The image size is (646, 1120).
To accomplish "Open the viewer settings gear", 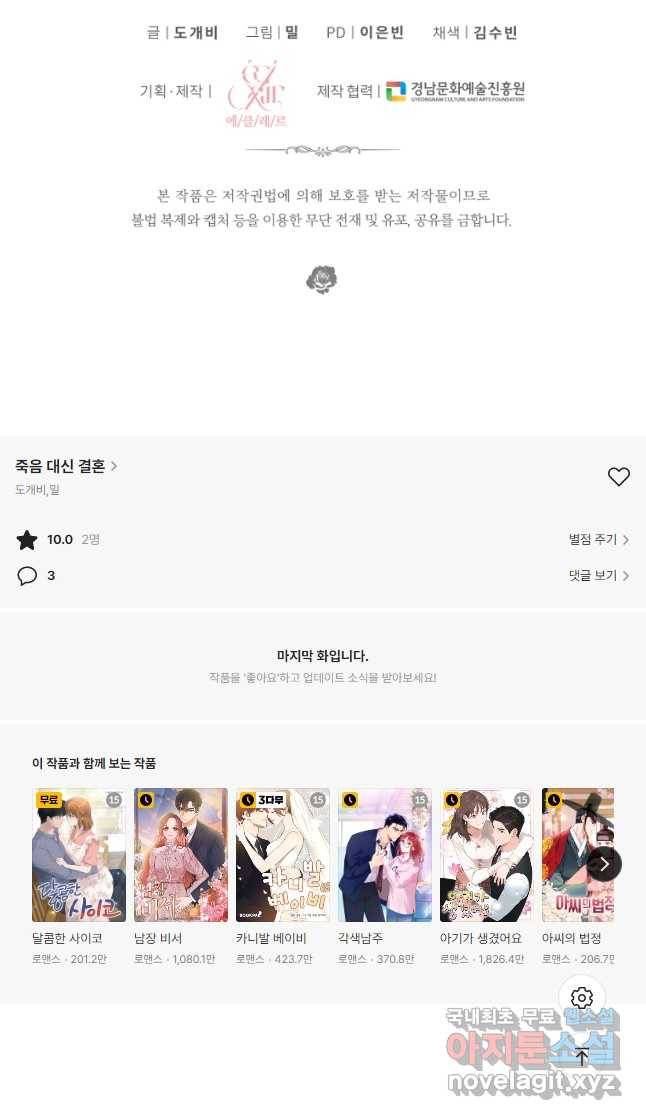I will click(582, 997).
